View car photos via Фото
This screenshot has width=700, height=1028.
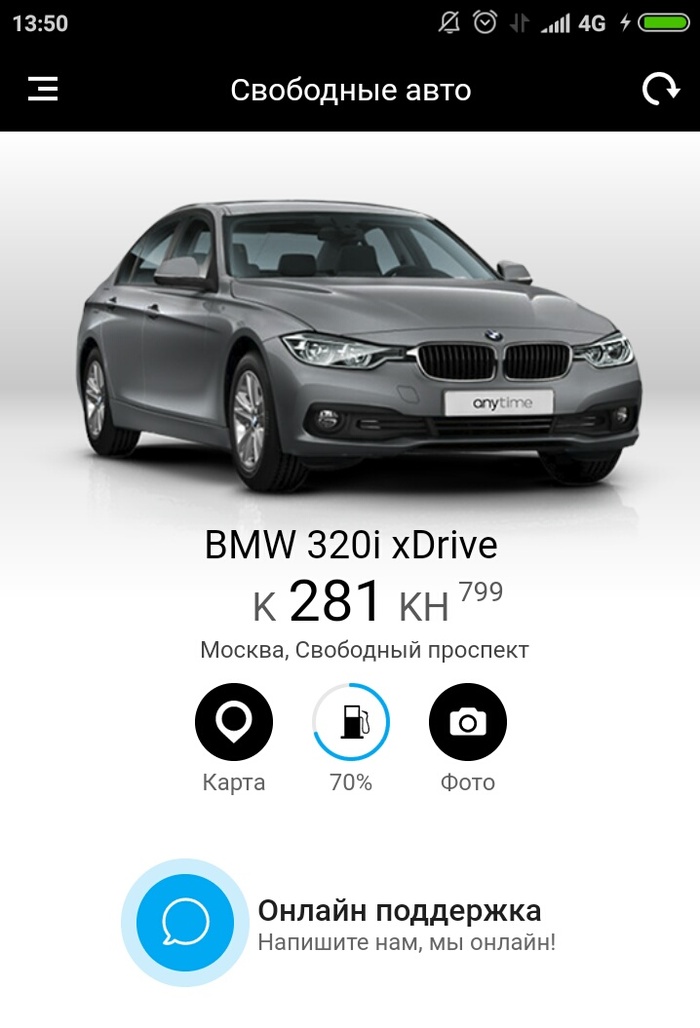coord(467,722)
